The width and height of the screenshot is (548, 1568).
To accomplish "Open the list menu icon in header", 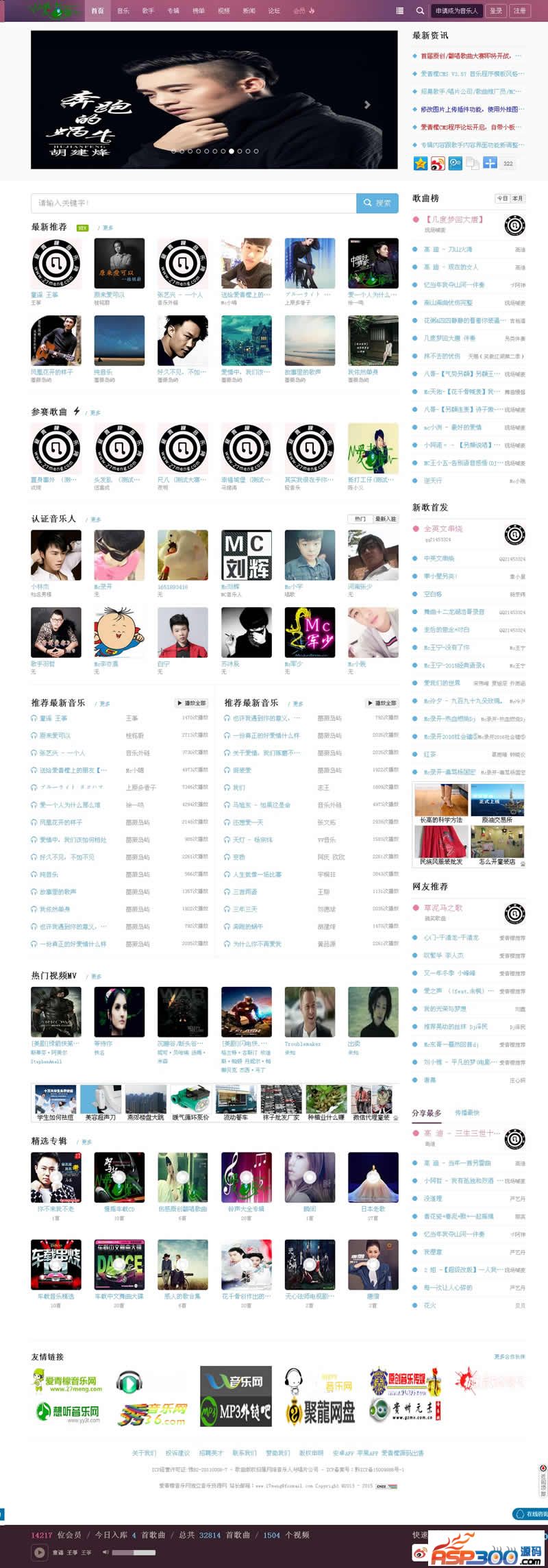I will click(400, 11).
